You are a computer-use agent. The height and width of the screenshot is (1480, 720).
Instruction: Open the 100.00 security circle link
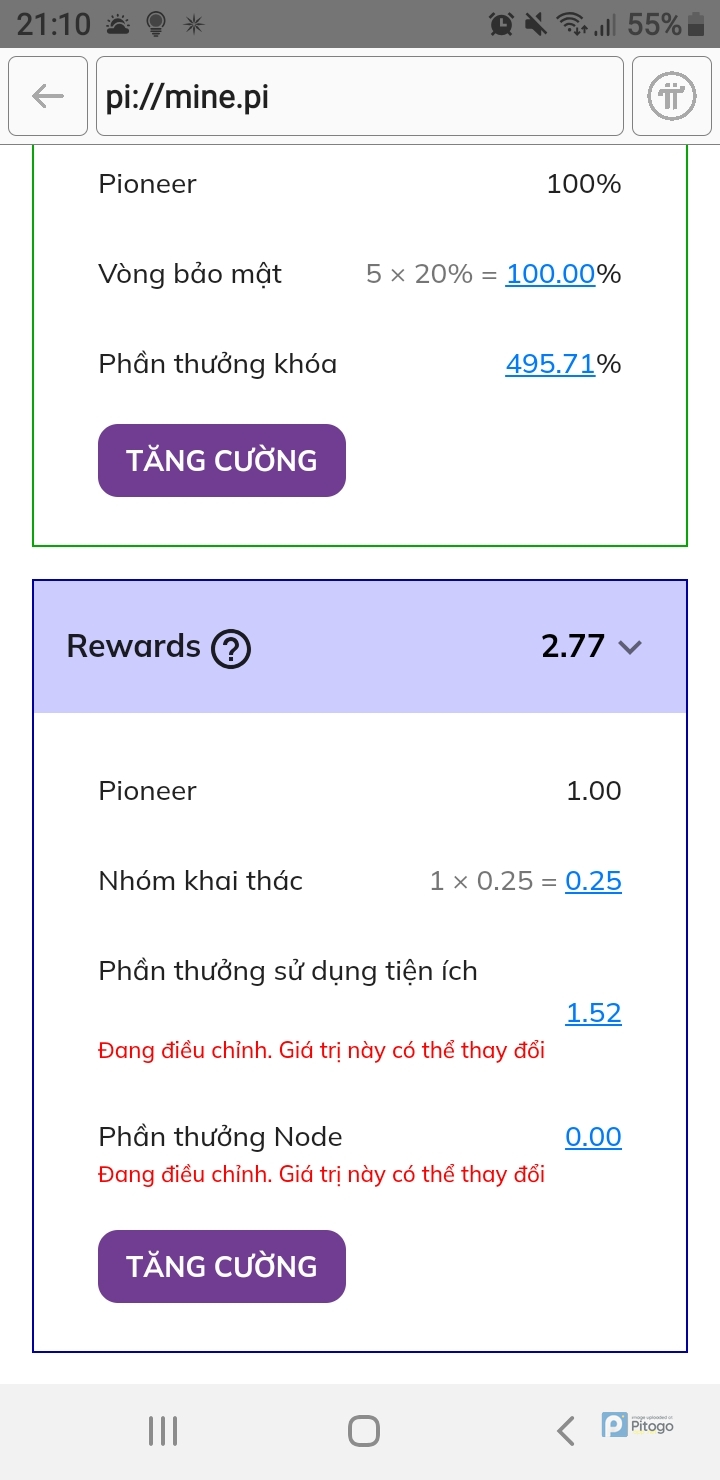[550, 273]
